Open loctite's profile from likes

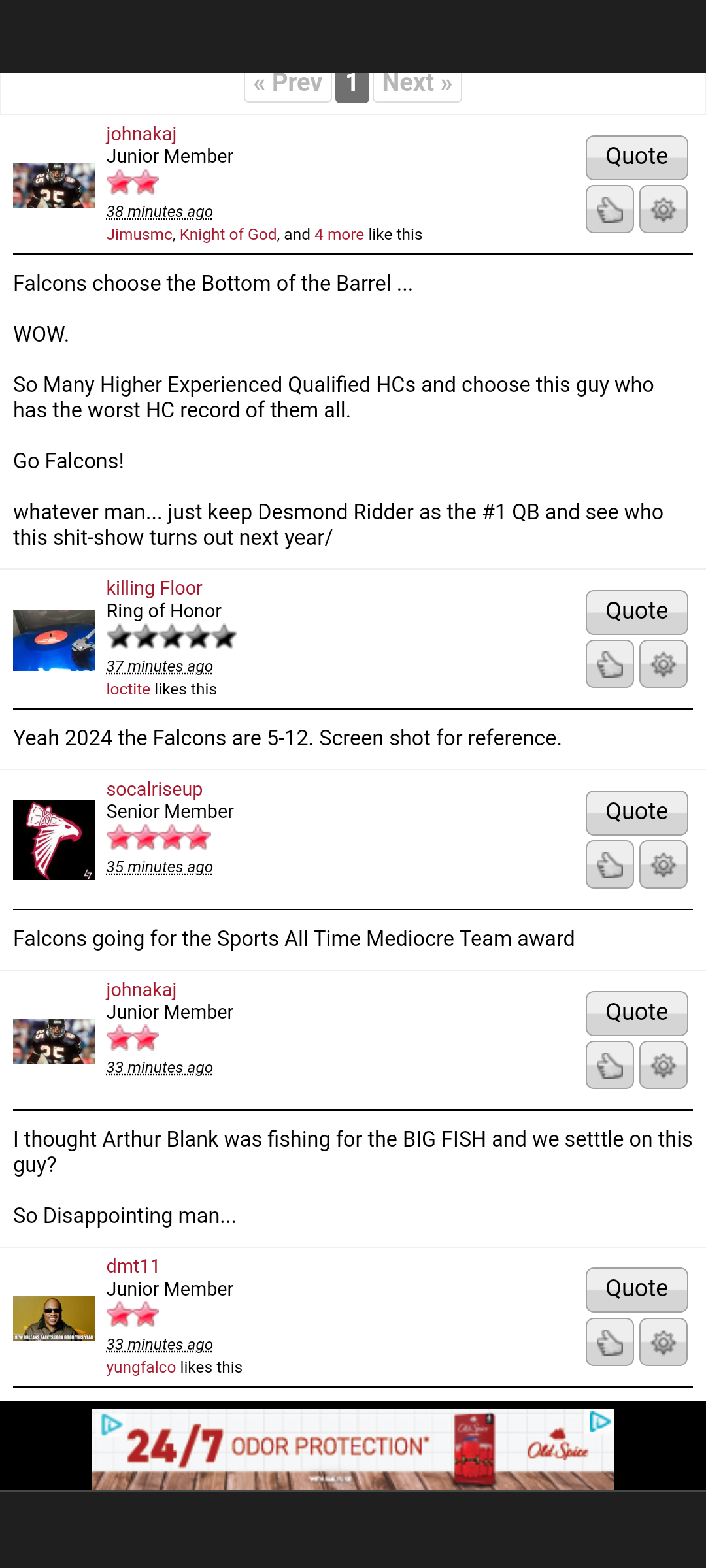pyautogui.click(x=129, y=689)
